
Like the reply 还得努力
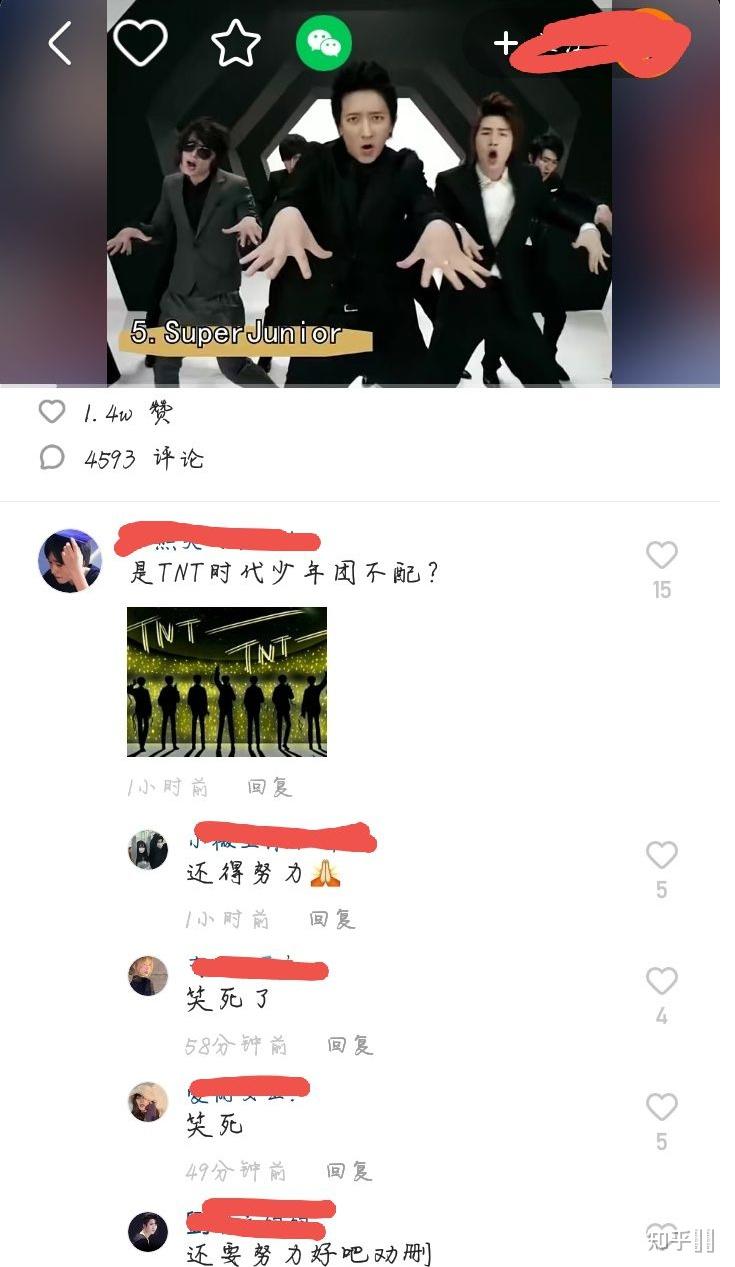click(661, 855)
